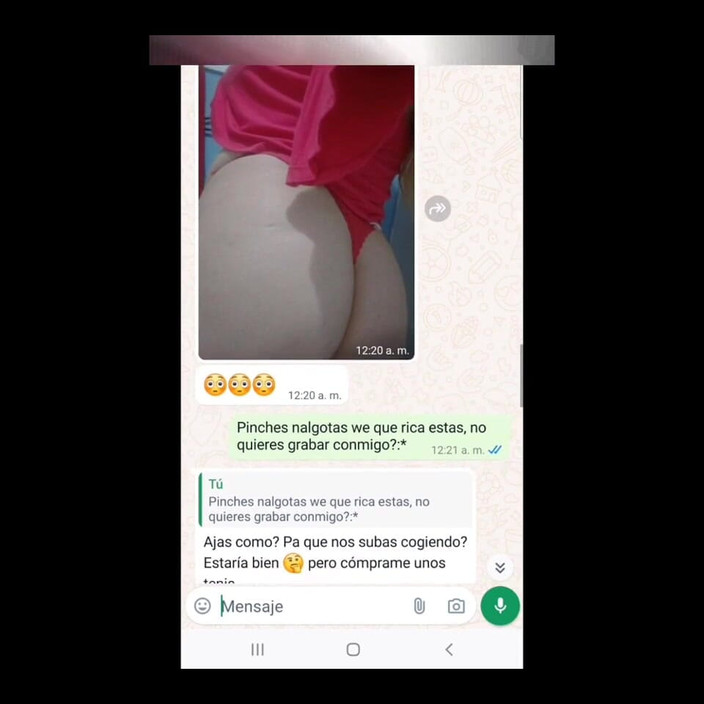Show recent apps
This screenshot has height=704, width=704.
click(257, 650)
